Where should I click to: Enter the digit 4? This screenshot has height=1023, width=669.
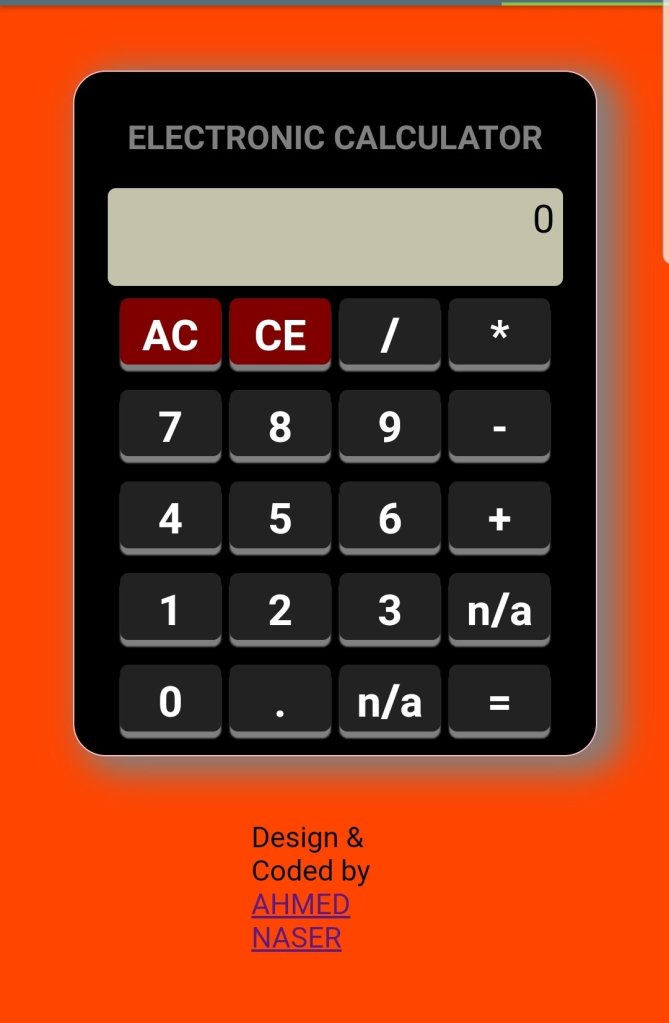point(170,518)
